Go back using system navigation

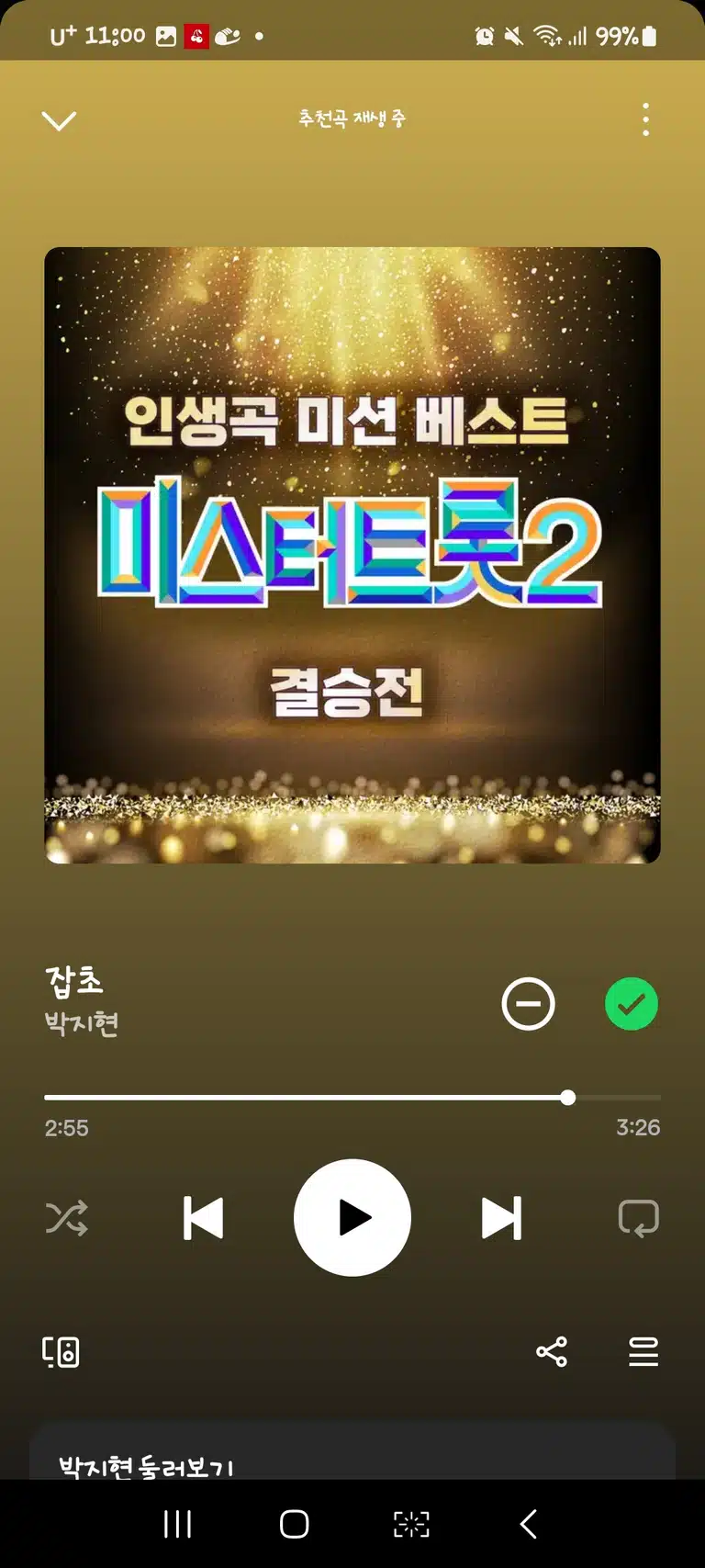529,1525
